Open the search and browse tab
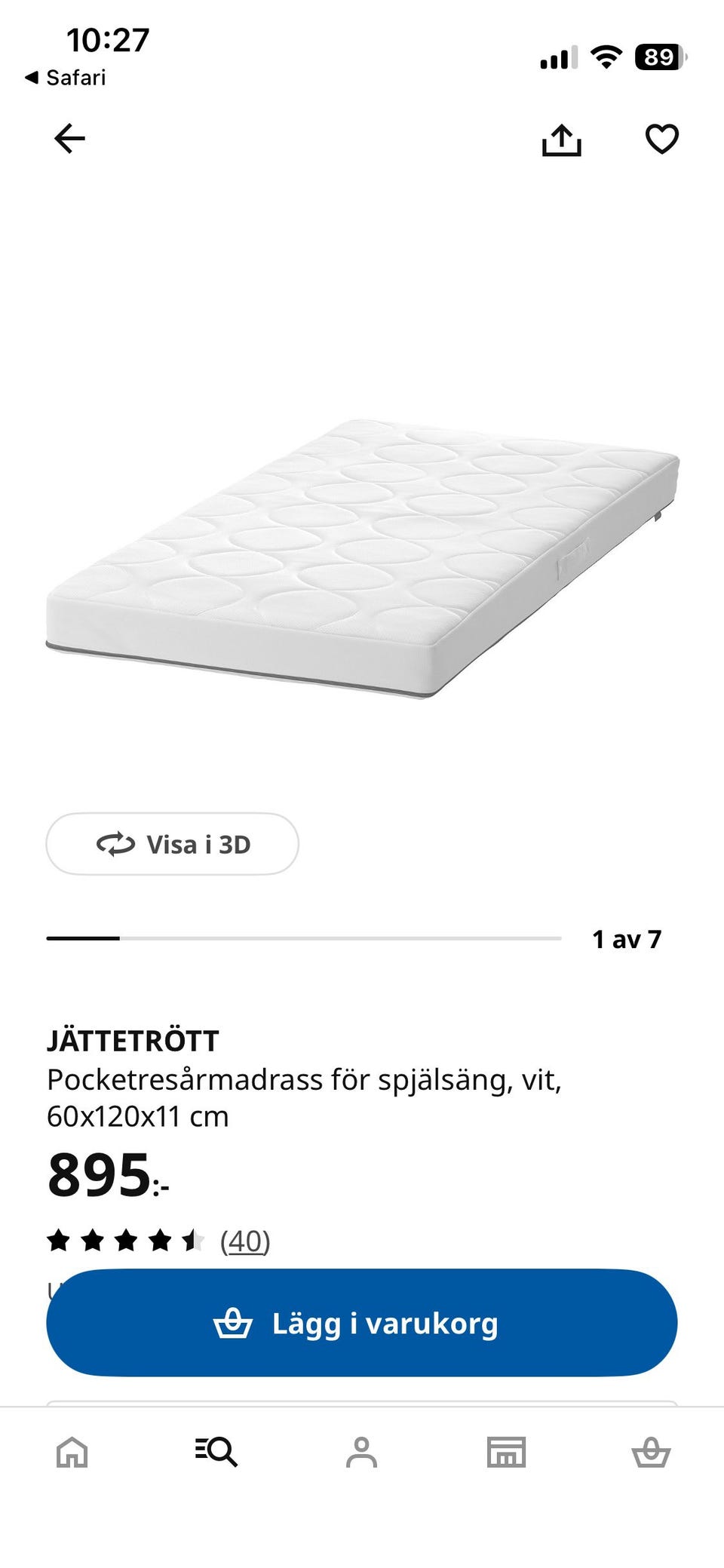This screenshot has width=724, height=1568. coord(216,1452)
